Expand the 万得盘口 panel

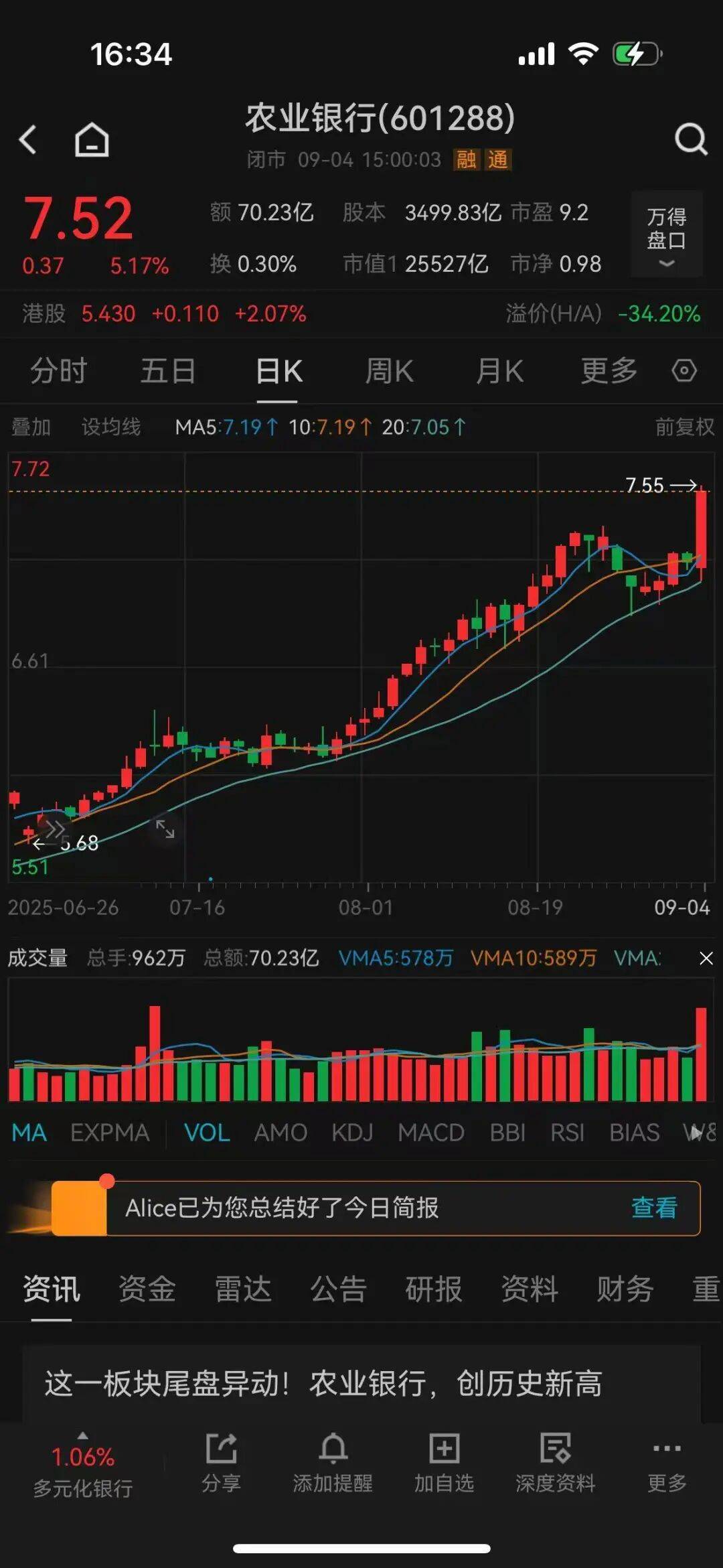click(666, 234)
